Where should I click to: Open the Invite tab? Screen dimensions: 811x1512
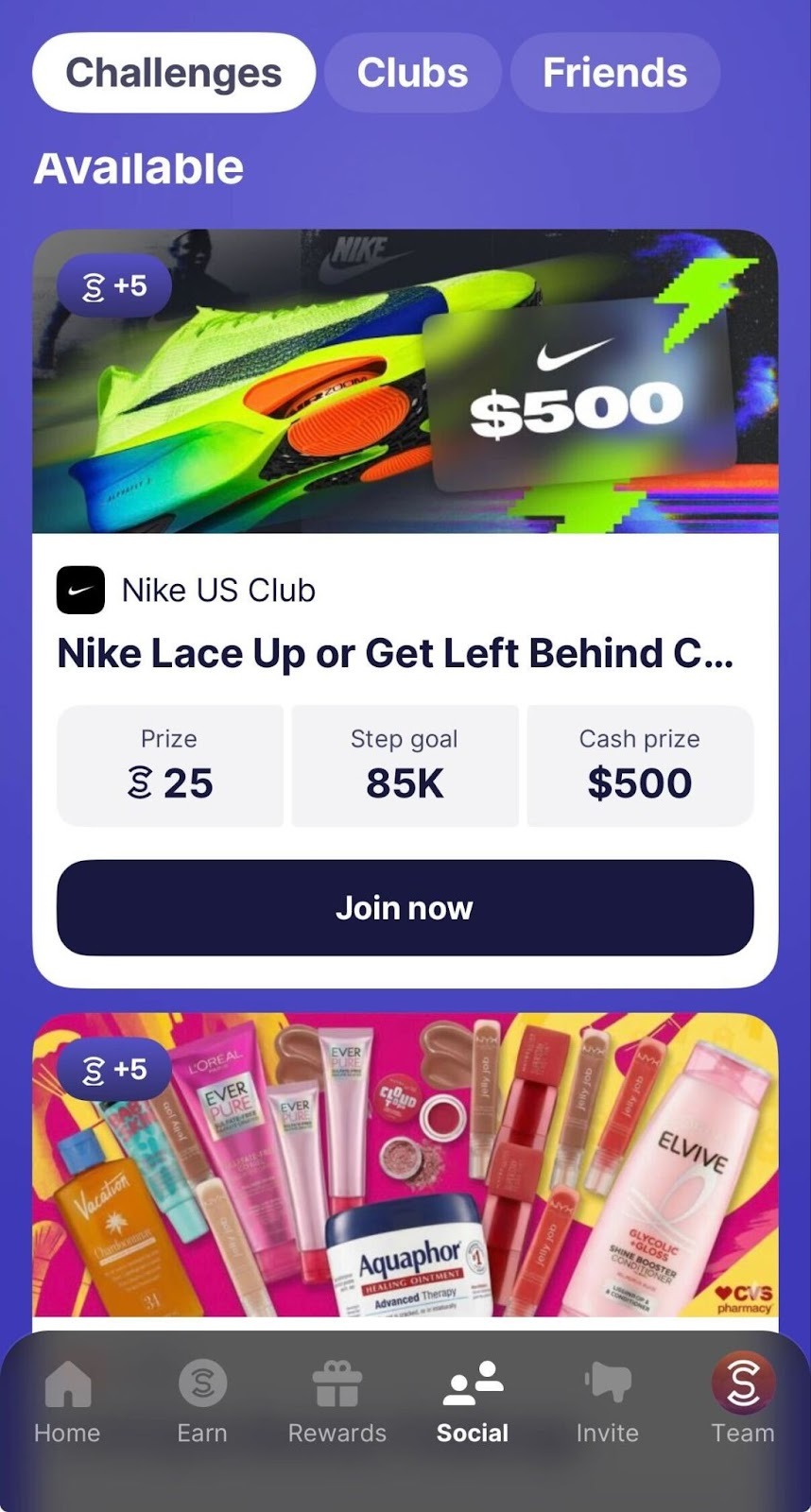(607, 1402)
